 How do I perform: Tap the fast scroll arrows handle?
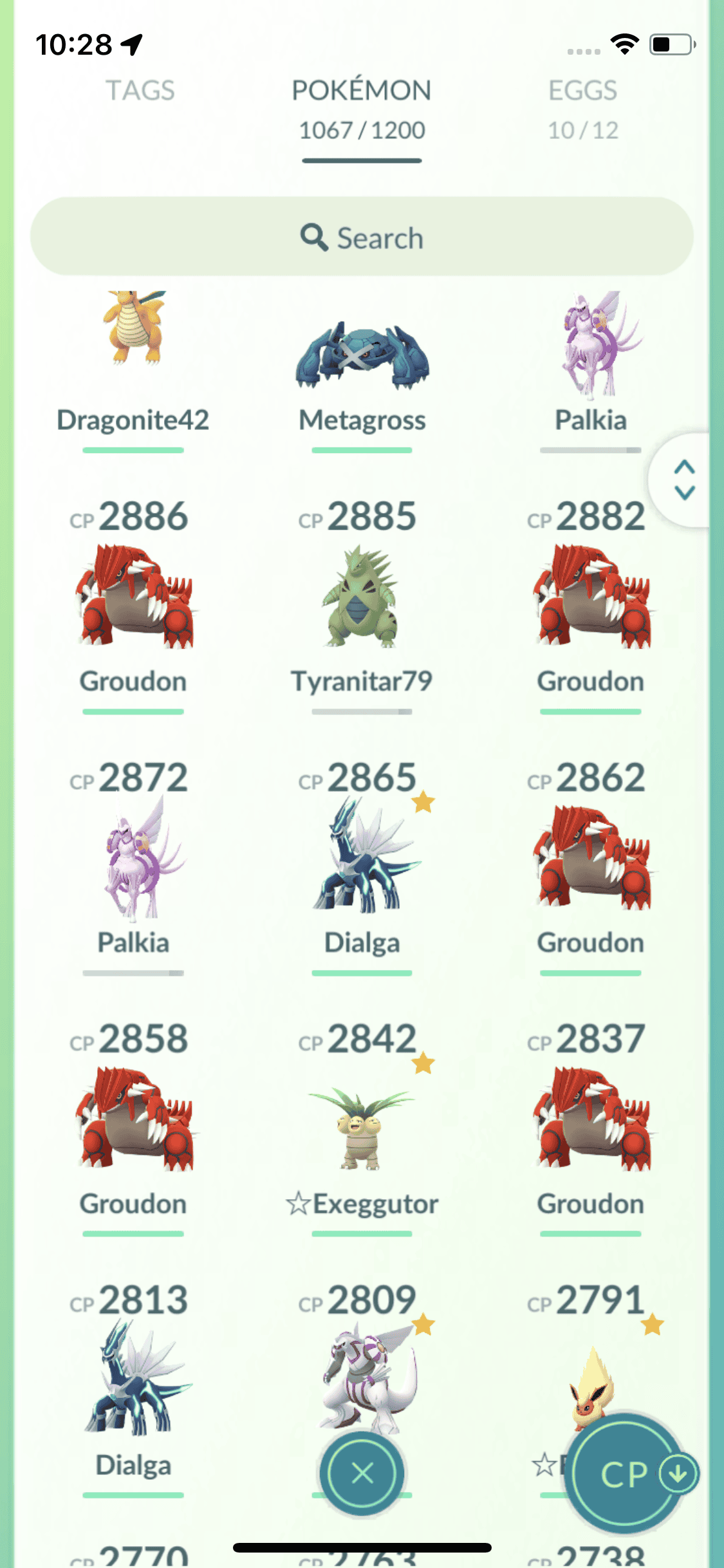click(684, 480)
